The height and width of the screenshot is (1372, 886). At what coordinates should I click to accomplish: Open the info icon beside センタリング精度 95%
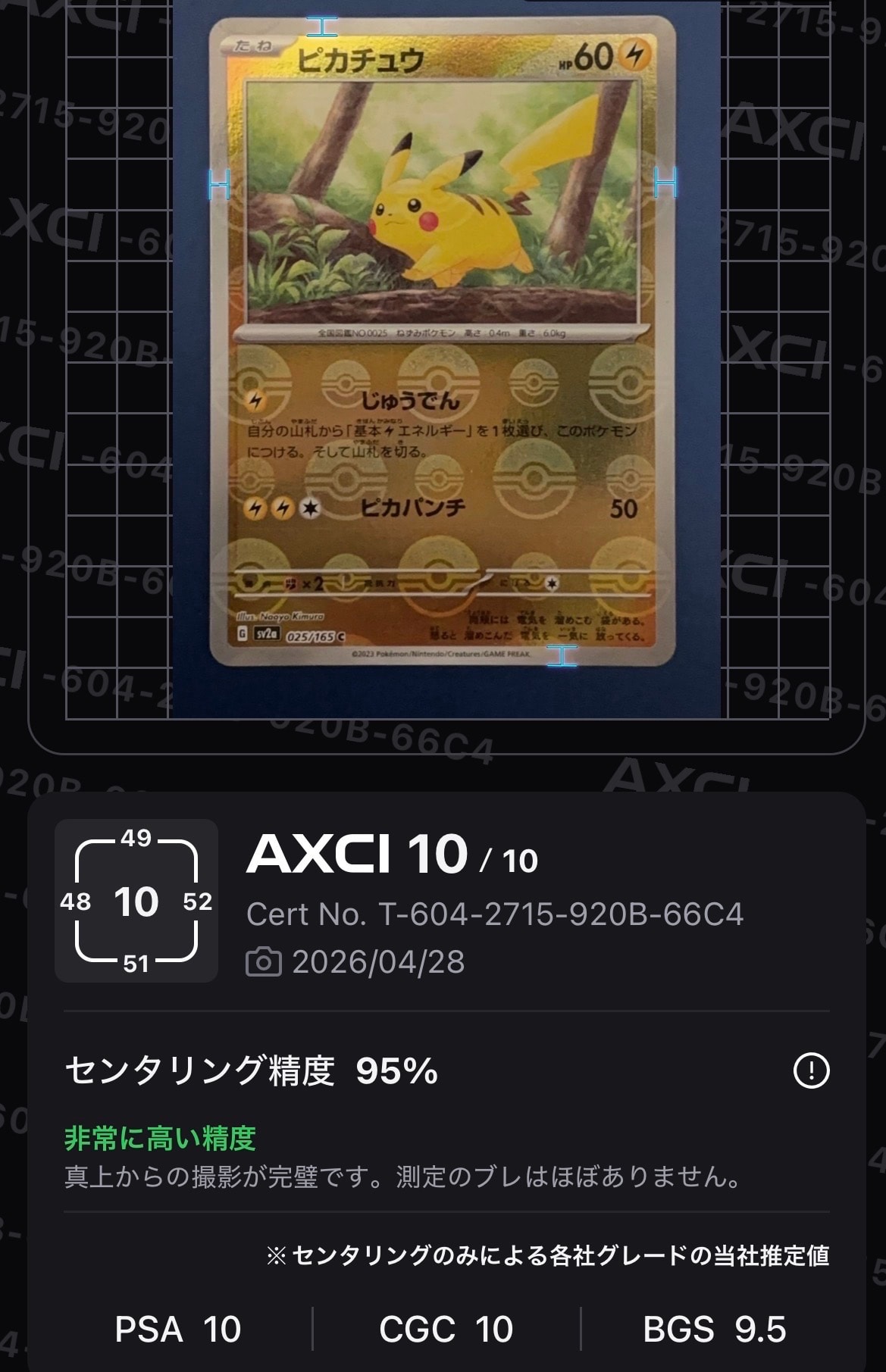coord(811,1070)
